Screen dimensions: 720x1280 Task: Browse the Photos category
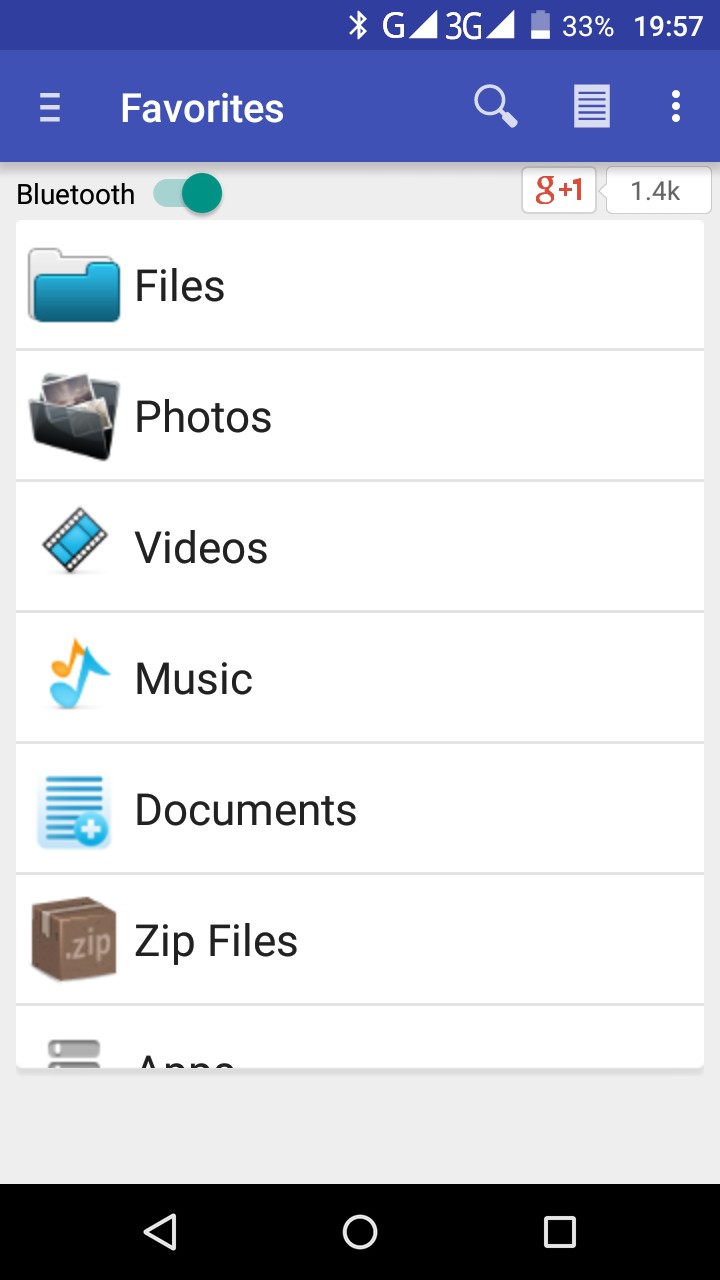pos(360,417)
